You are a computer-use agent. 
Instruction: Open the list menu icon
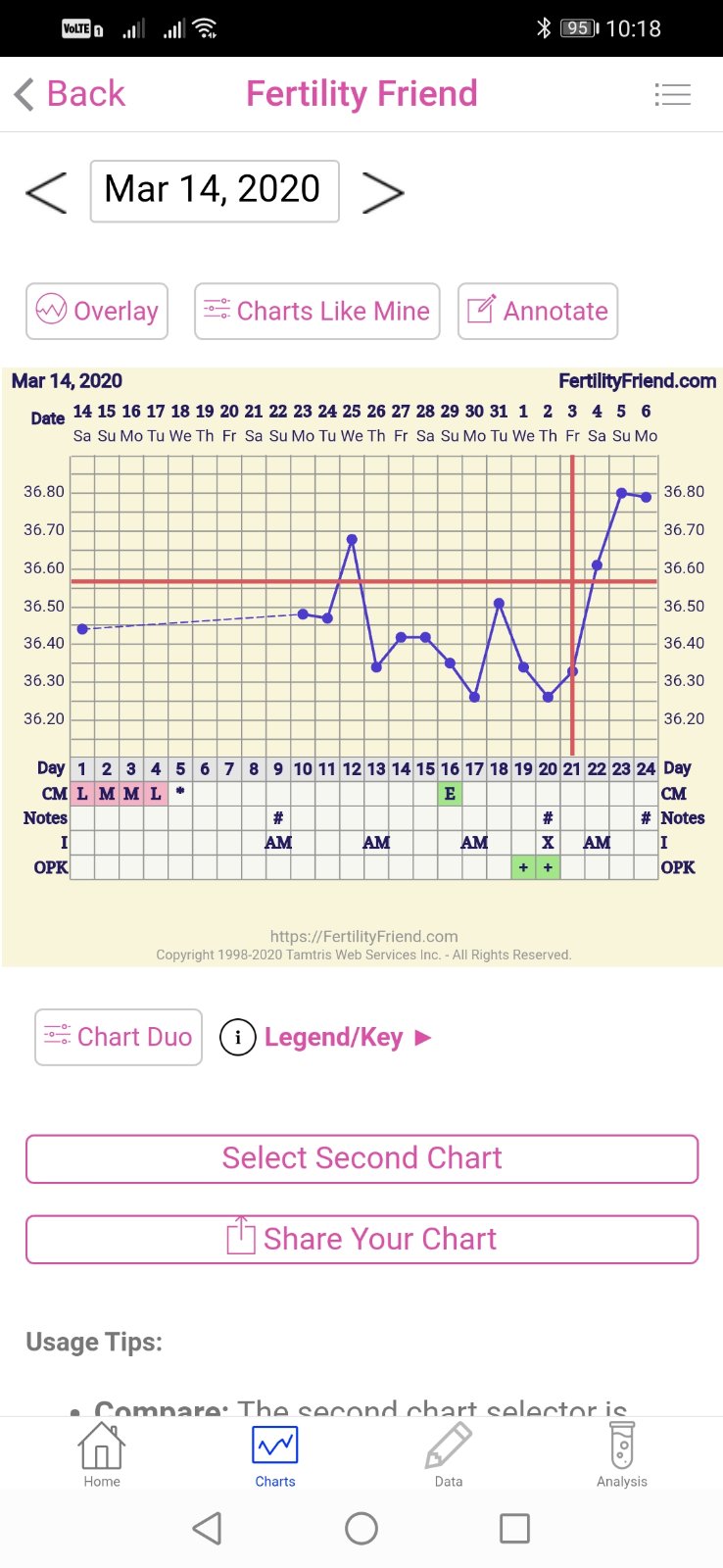pos(672,94)
